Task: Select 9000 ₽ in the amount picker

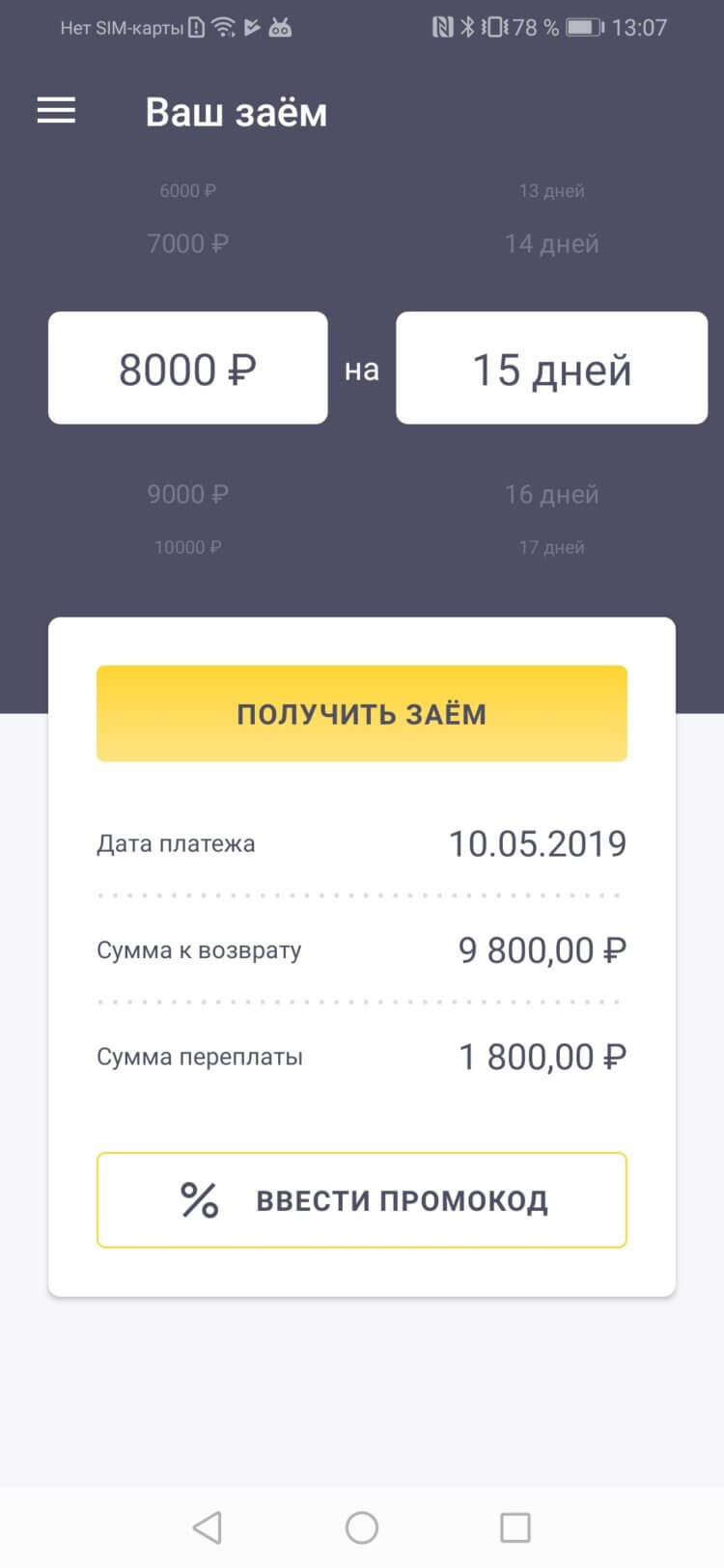Action: coord(188,494)
